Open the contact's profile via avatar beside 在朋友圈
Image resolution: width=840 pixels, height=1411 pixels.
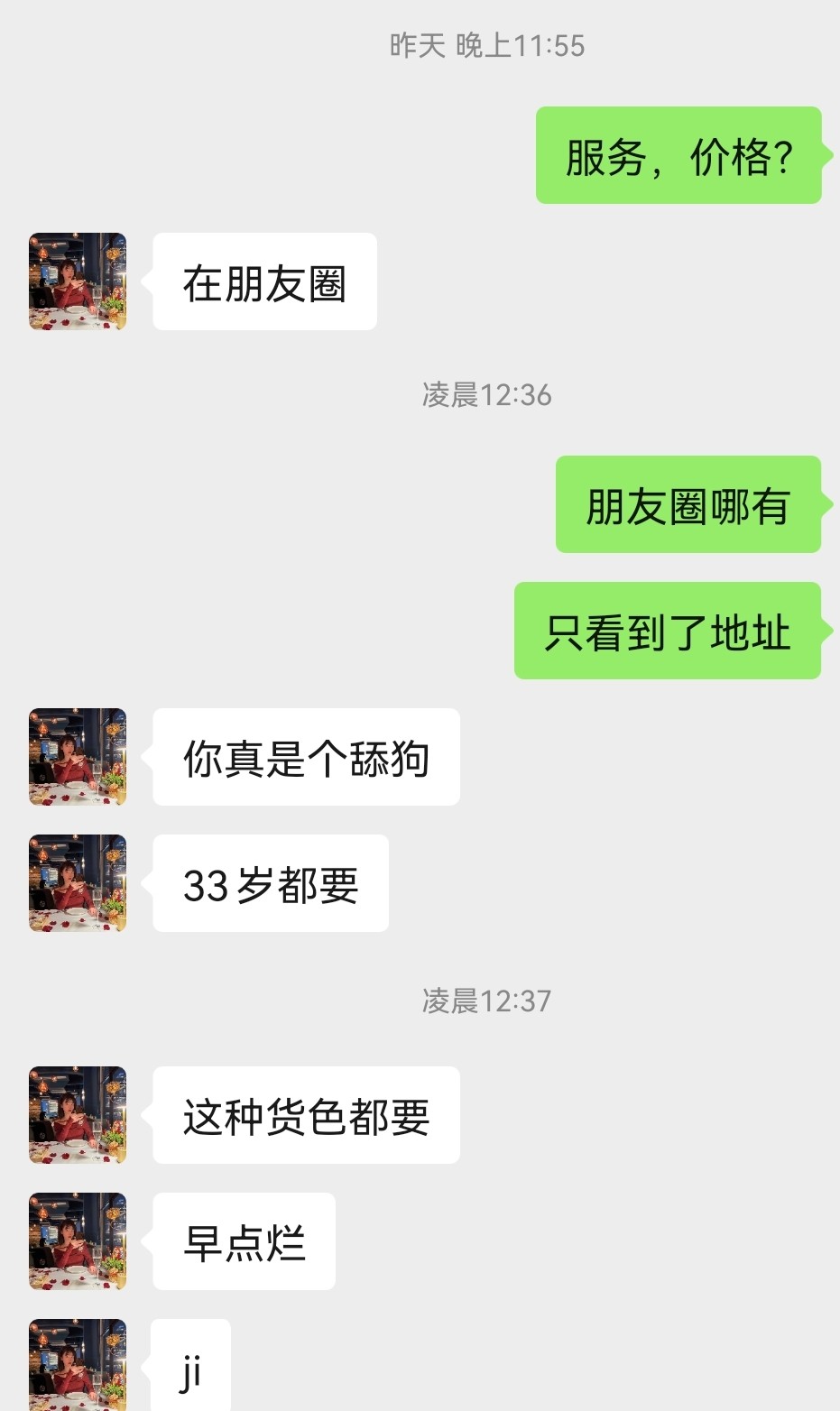pos(77,281)
